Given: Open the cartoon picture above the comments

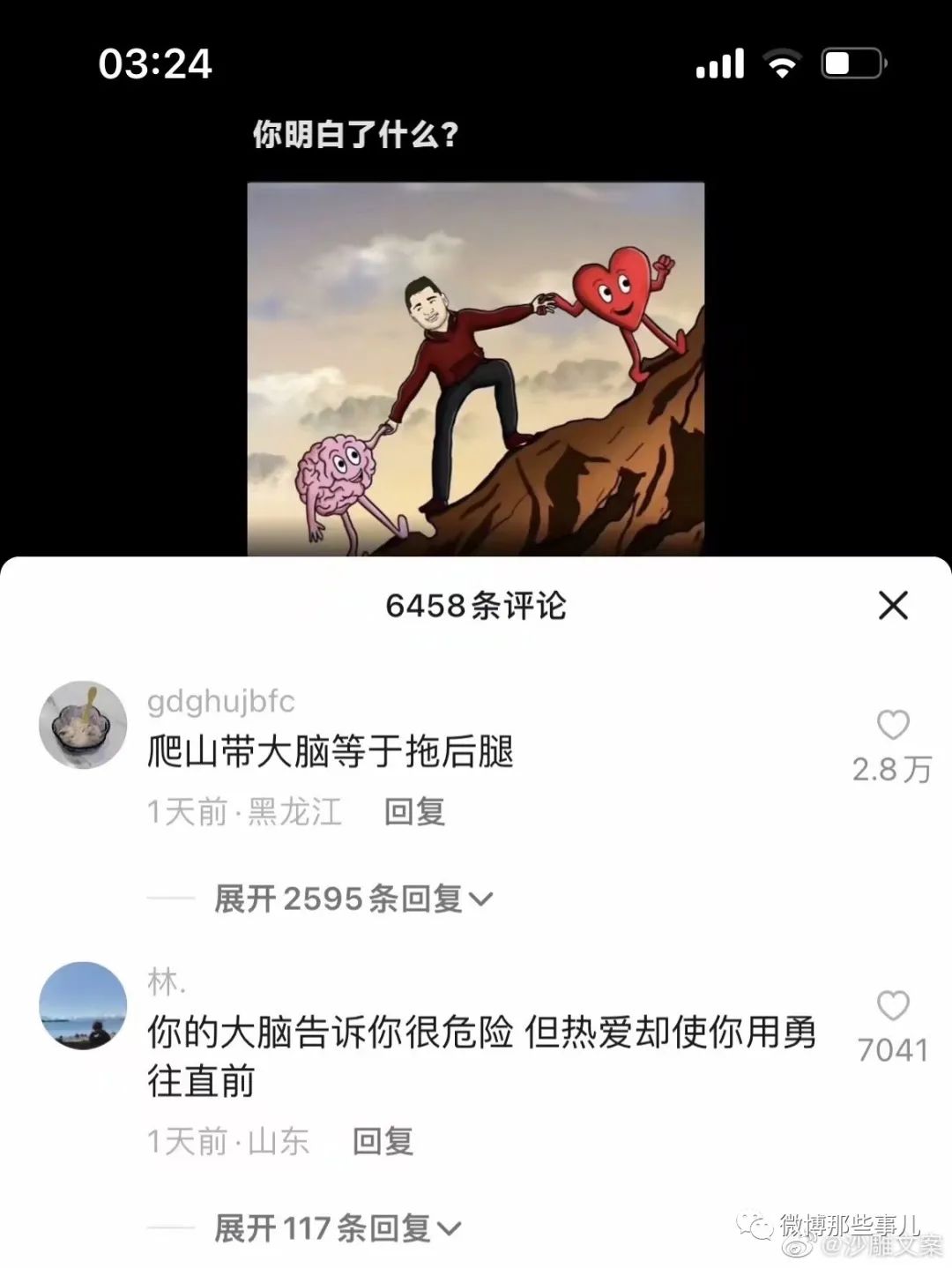Looking at the screenshot, I should 475,369.
